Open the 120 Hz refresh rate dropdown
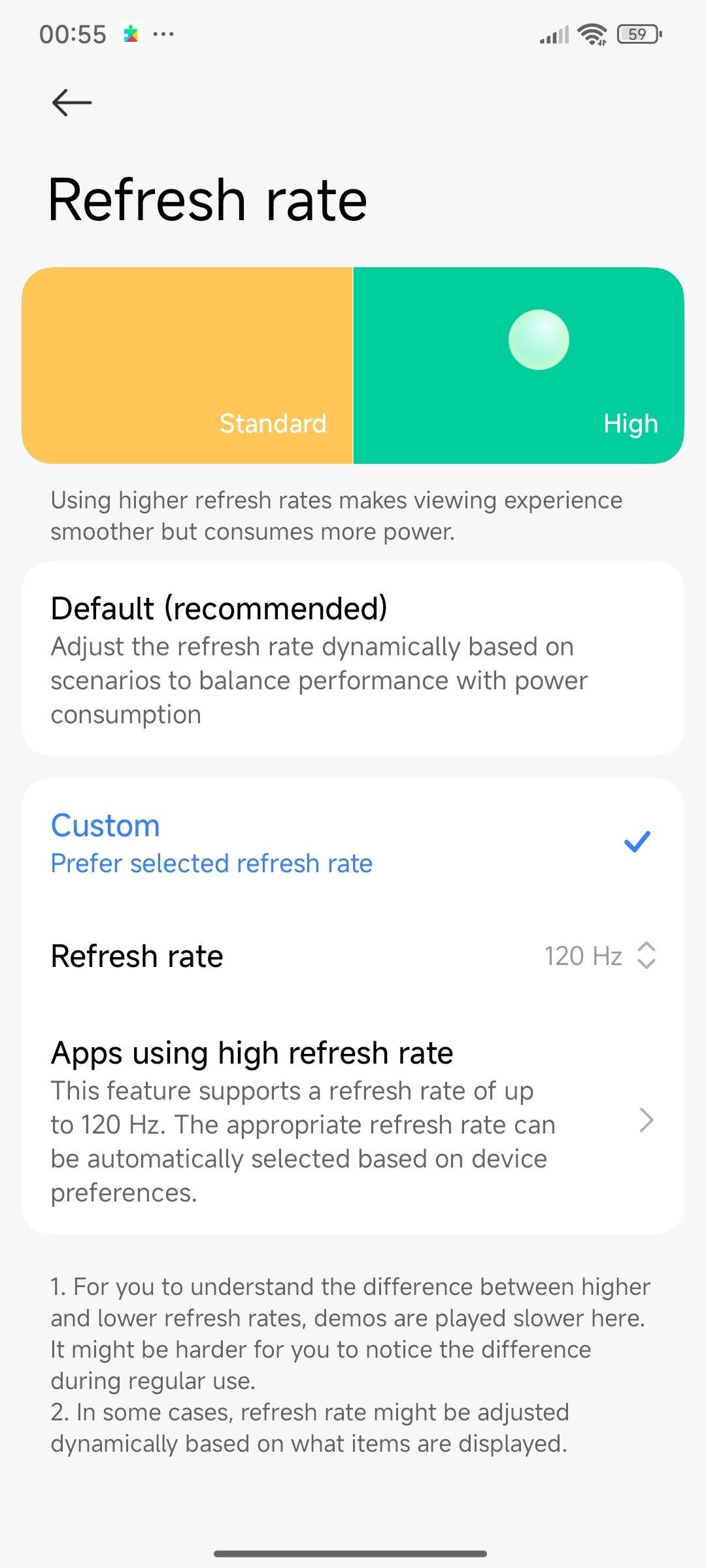 tap(599, 956)
